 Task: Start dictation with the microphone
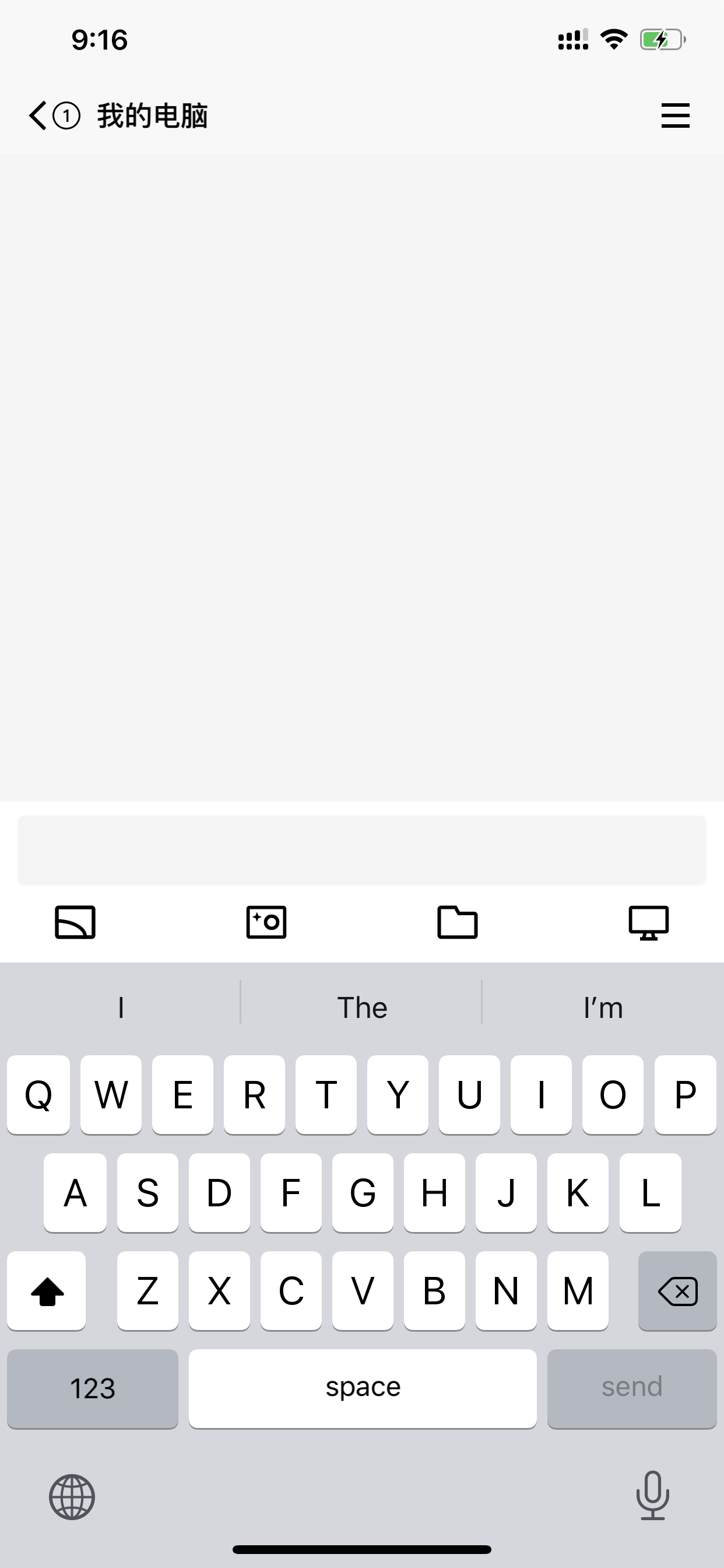652,1496
